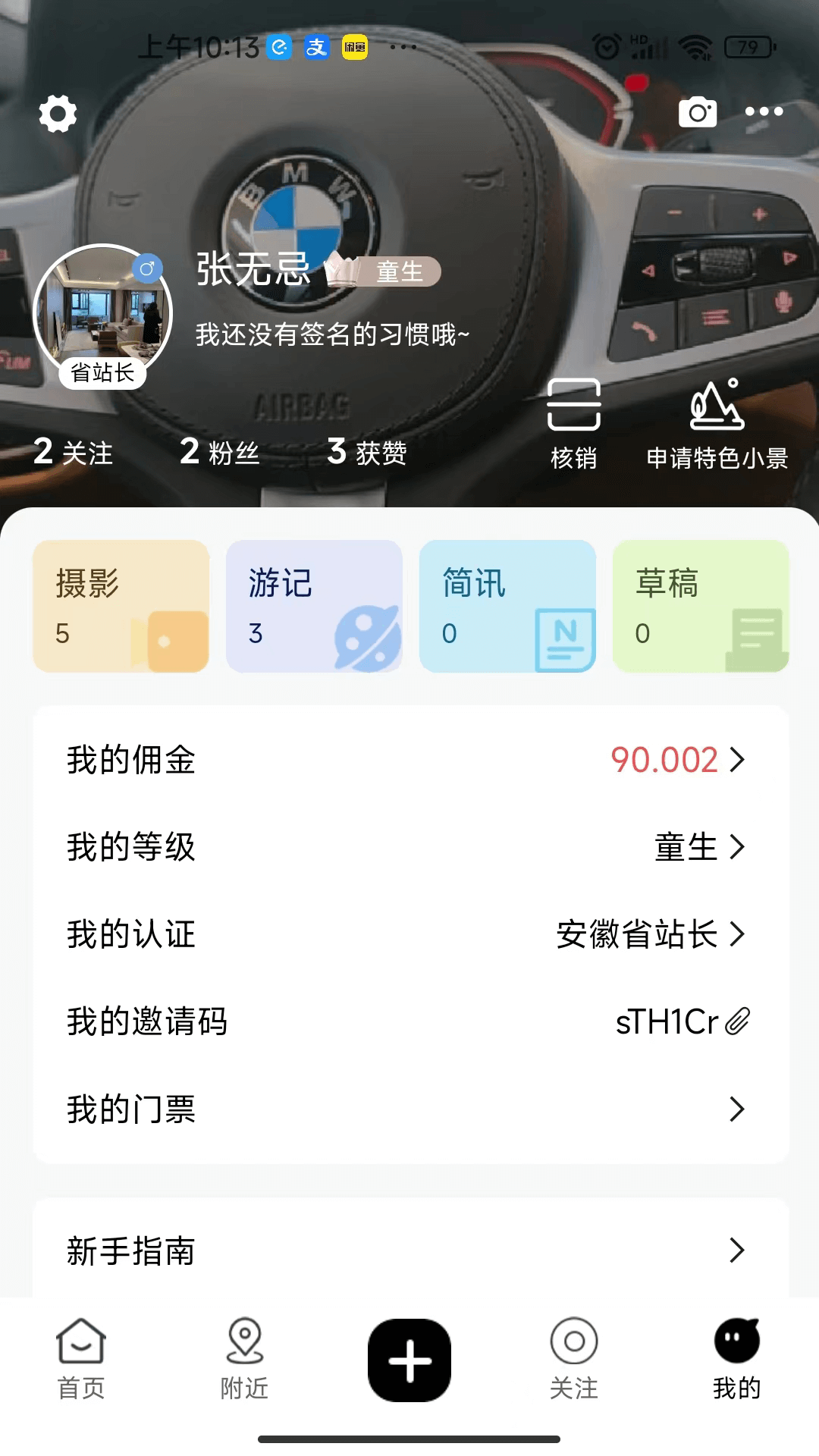Open the 摄影 card showing 5 items
819x1456 pixels.
tap(121, 607)
